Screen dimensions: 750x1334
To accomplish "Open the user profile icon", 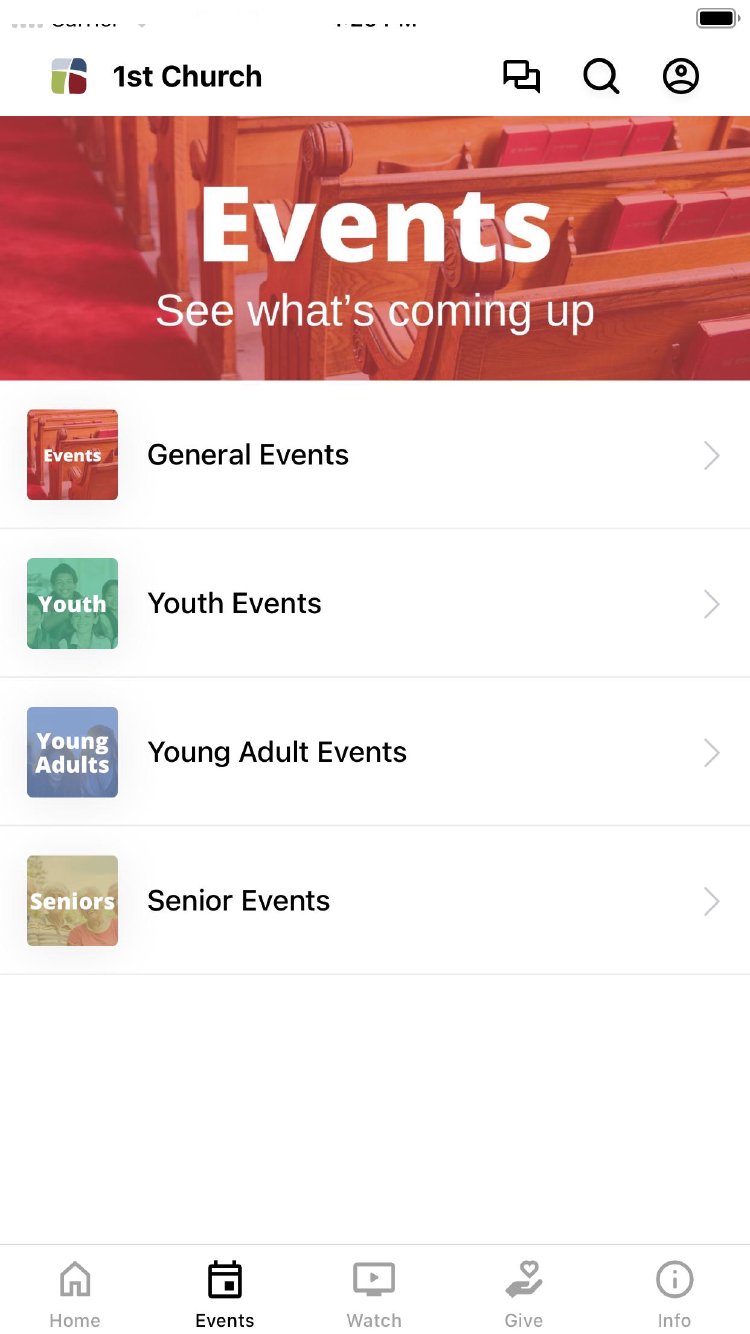I will (x=681, y=77).
